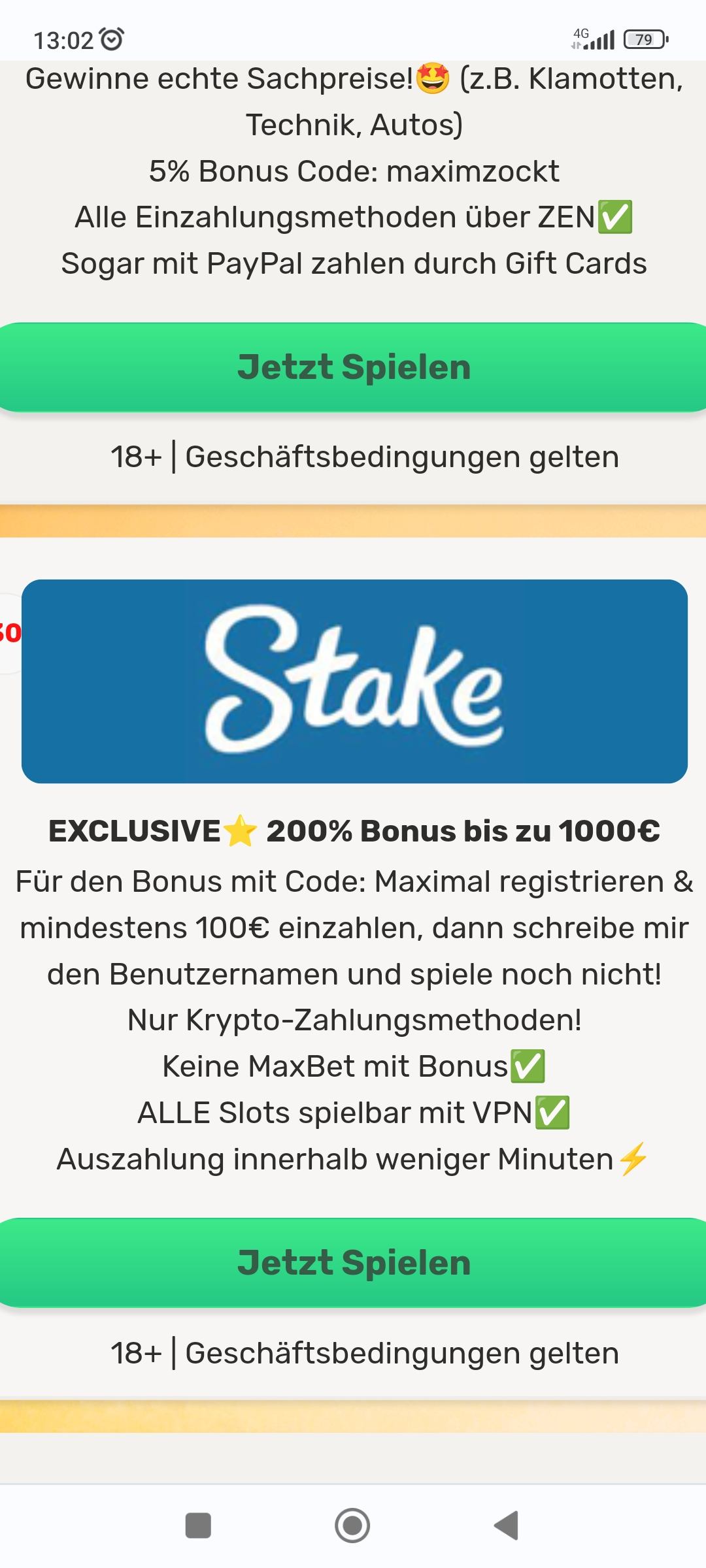The height and width of the screenshot is (1568, 706).
Task: Open the Stake banner card
Action: (354, 681)
